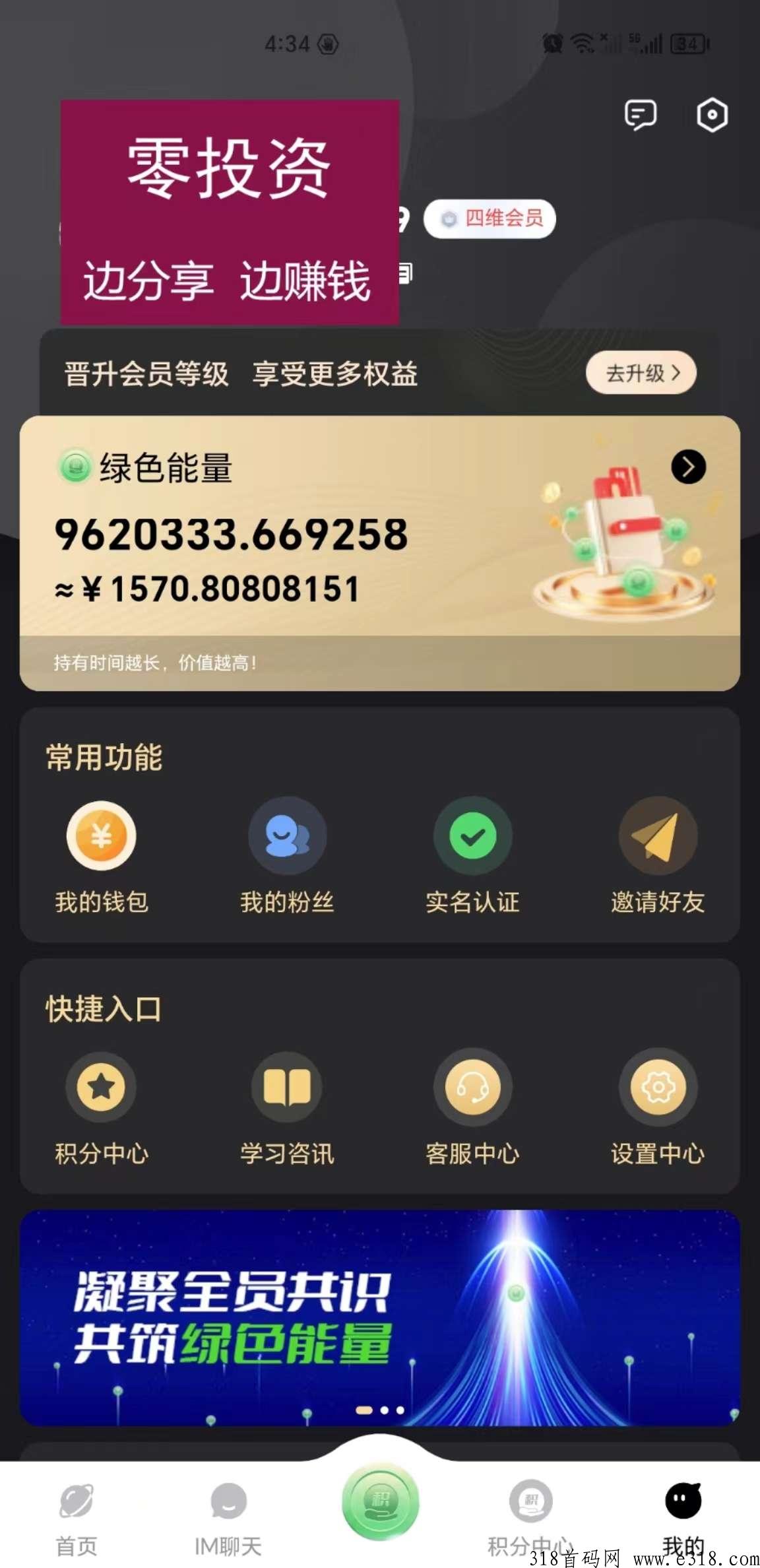Open 积分中心 under 快捷入口

coord(102,1107)
